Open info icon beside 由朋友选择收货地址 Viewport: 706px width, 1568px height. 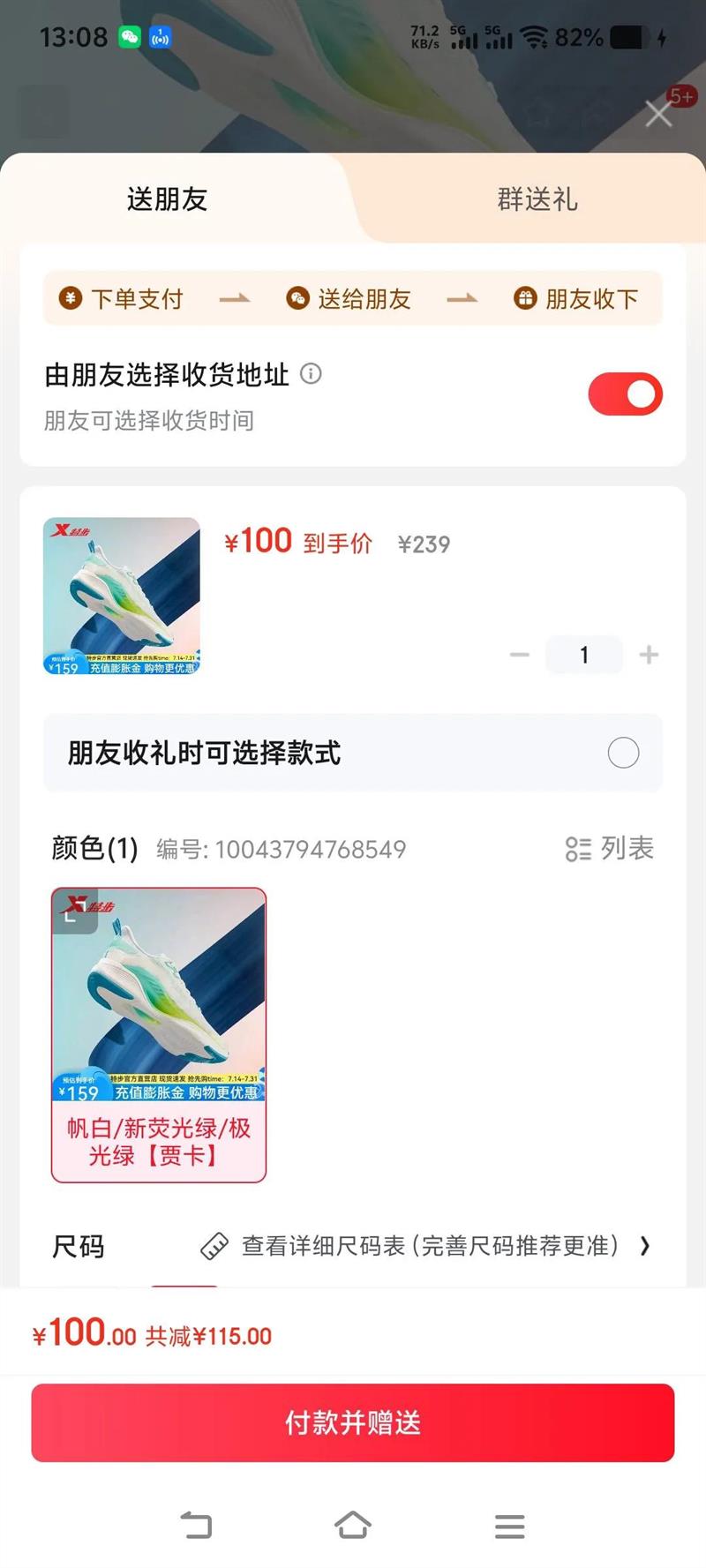click(311, 374)
